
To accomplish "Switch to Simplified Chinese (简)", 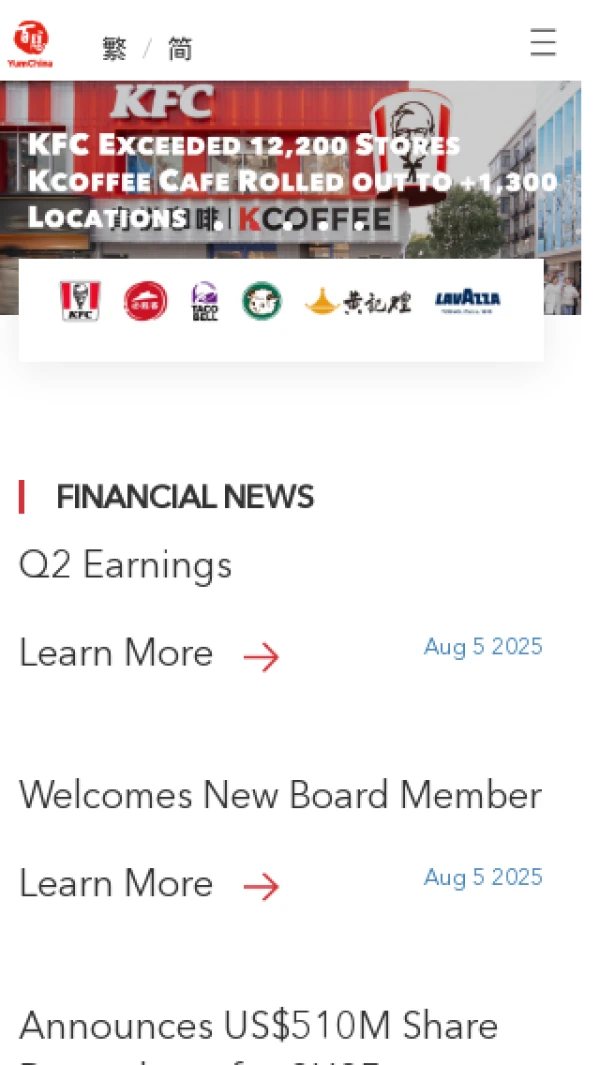I will point(180,48).
